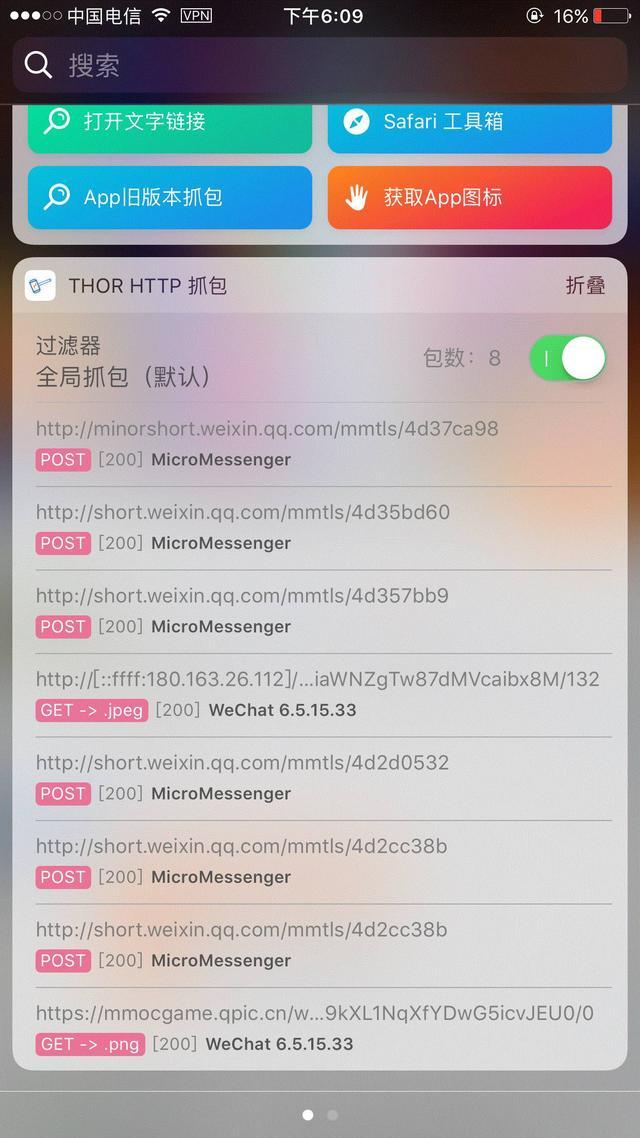The image size is (640, 1138).
Task: Open the 打开文字链接 shortcut
Action: point(170,126)
